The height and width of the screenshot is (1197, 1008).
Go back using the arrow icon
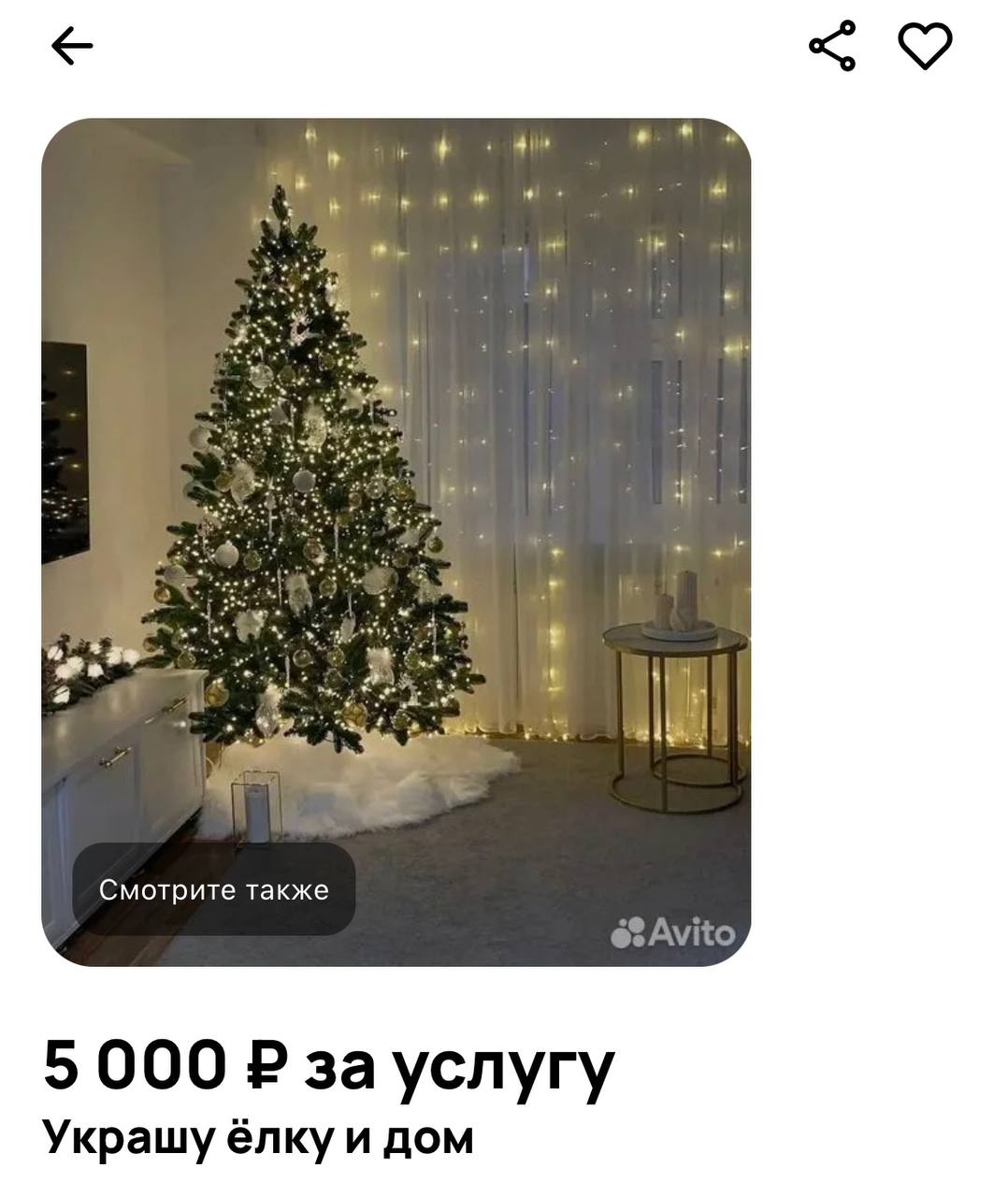[72, 46]
